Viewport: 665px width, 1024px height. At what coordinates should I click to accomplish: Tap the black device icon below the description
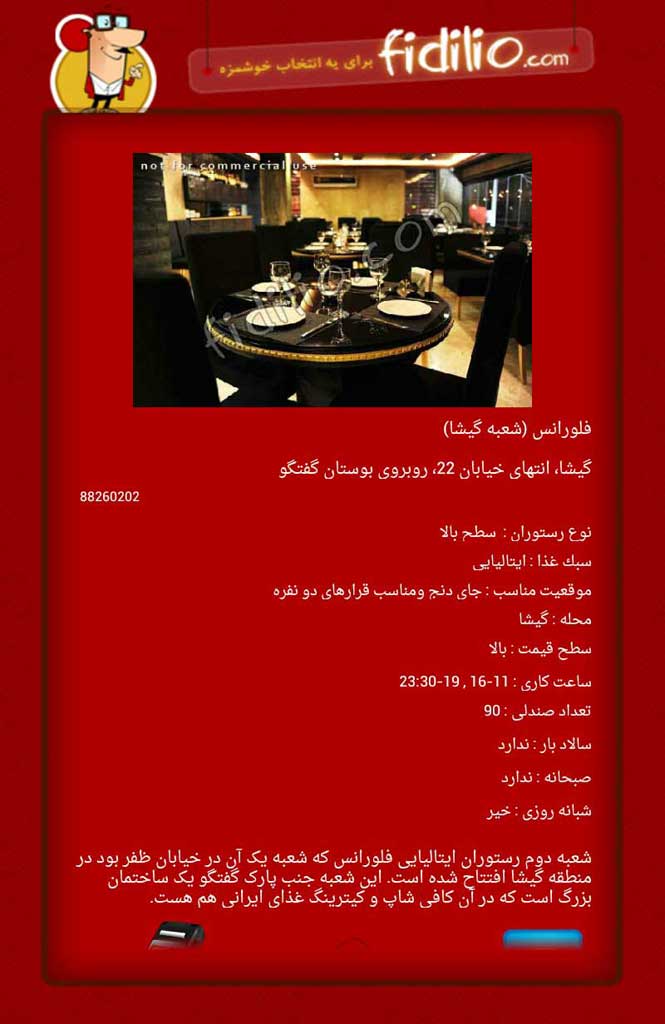point(177,936)
